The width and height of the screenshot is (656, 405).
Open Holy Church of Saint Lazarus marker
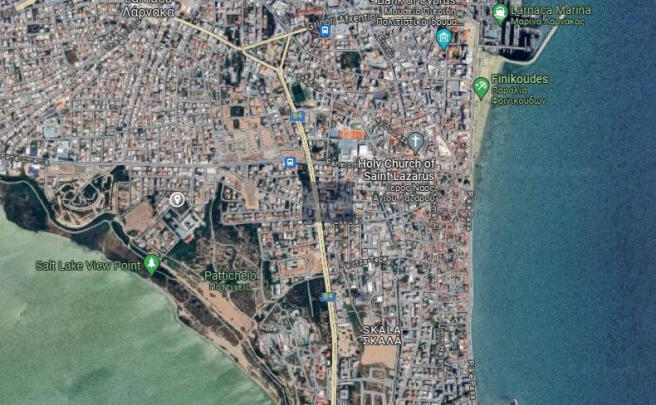pos(415,141)
